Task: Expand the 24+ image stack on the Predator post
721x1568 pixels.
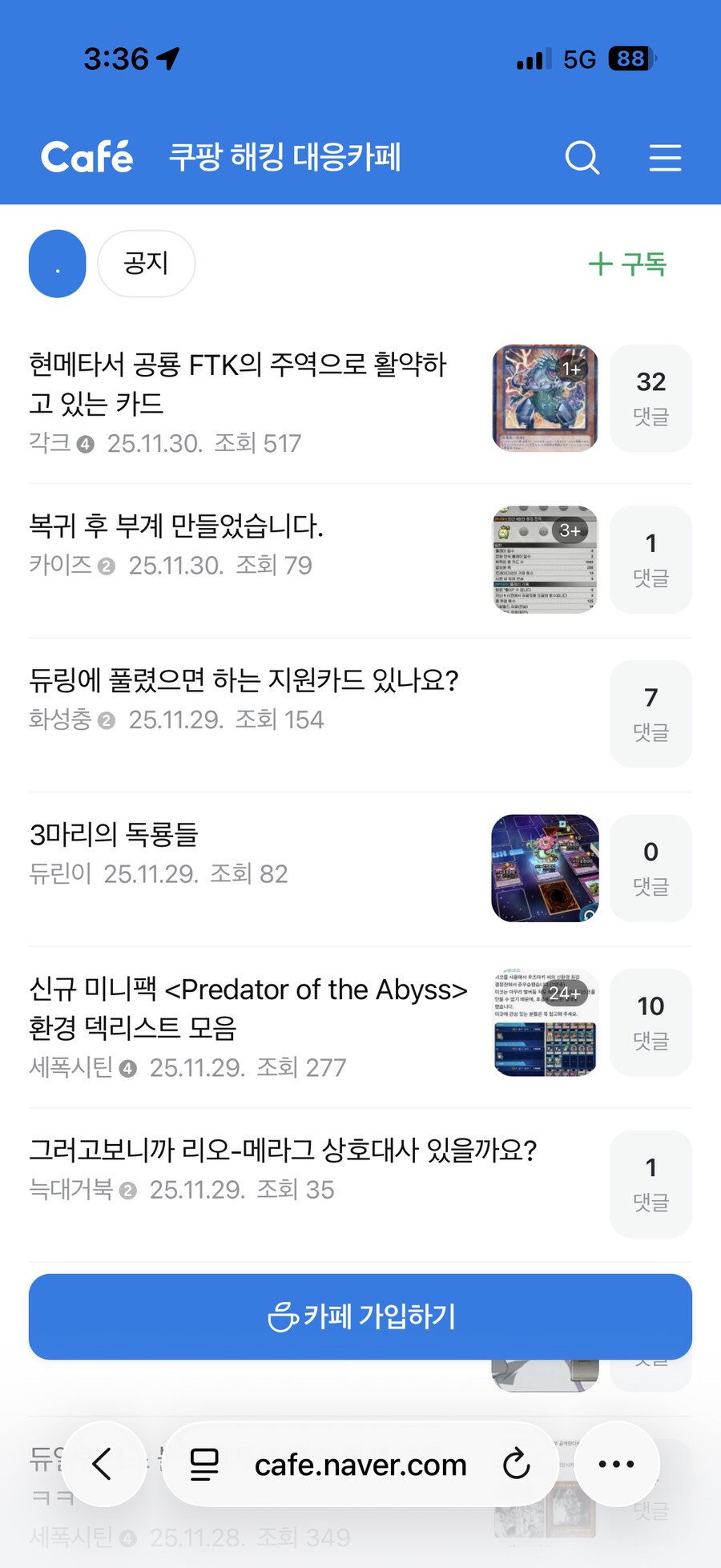Action: click(566, 993)
